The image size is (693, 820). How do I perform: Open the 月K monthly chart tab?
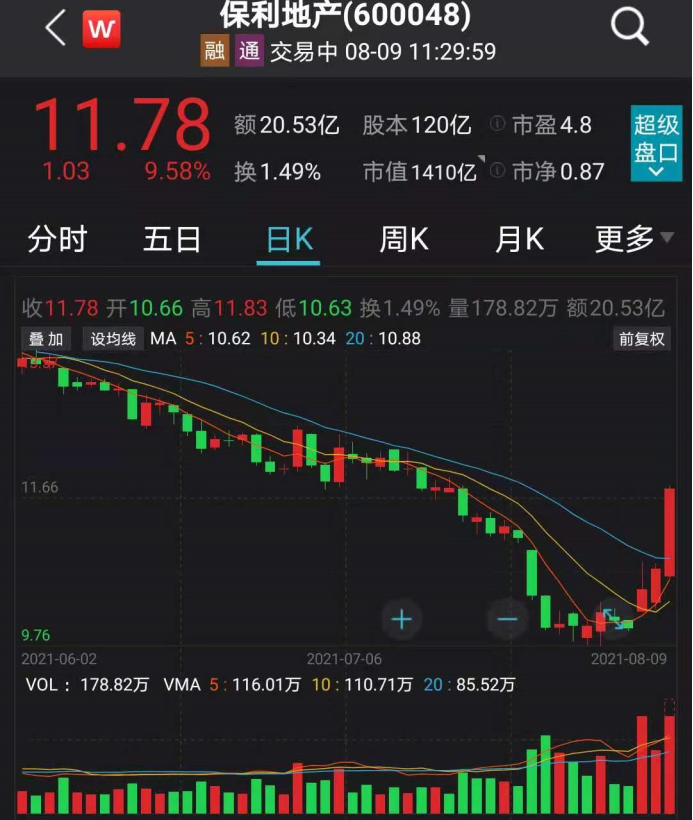point(519,240)
